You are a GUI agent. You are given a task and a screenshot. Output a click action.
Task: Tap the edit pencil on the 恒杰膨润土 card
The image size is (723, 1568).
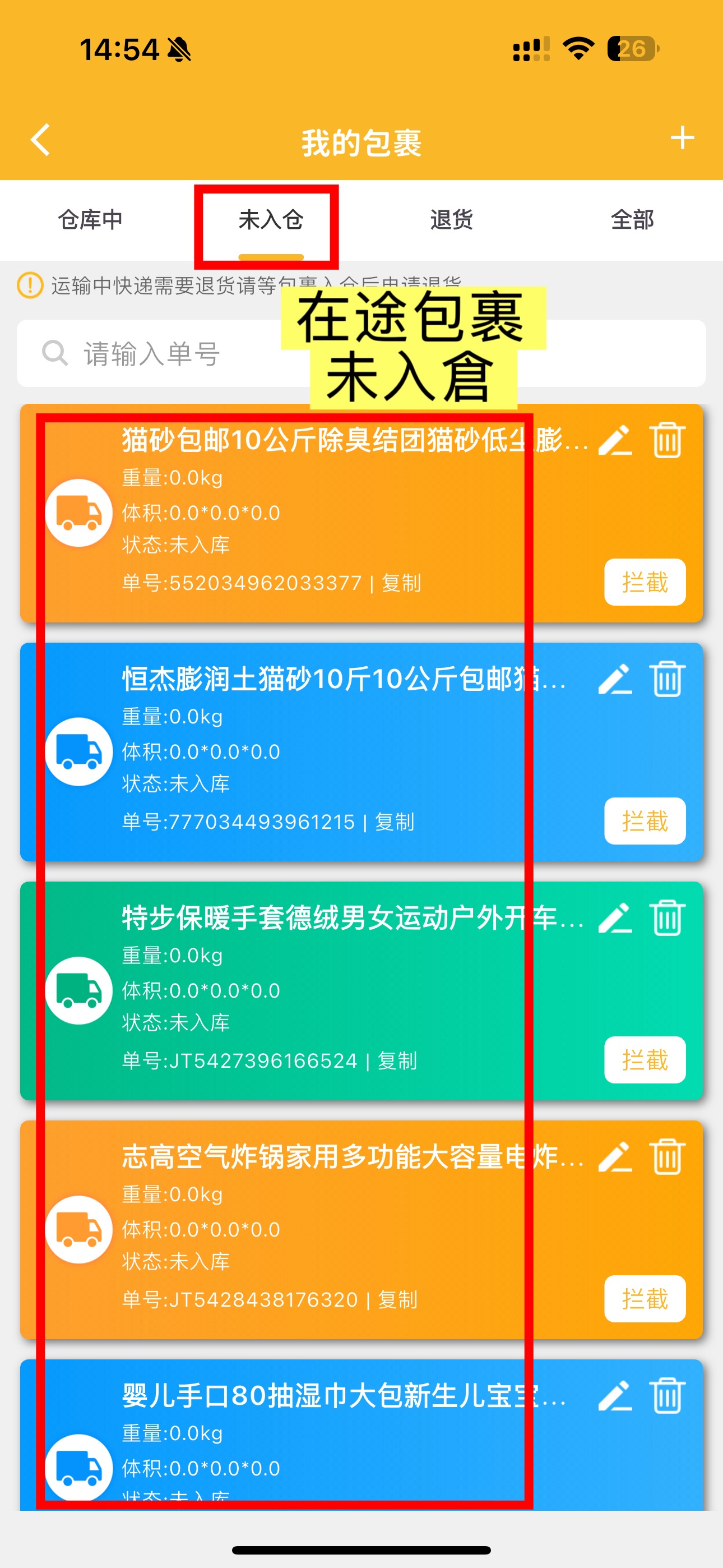click(617, 680)
